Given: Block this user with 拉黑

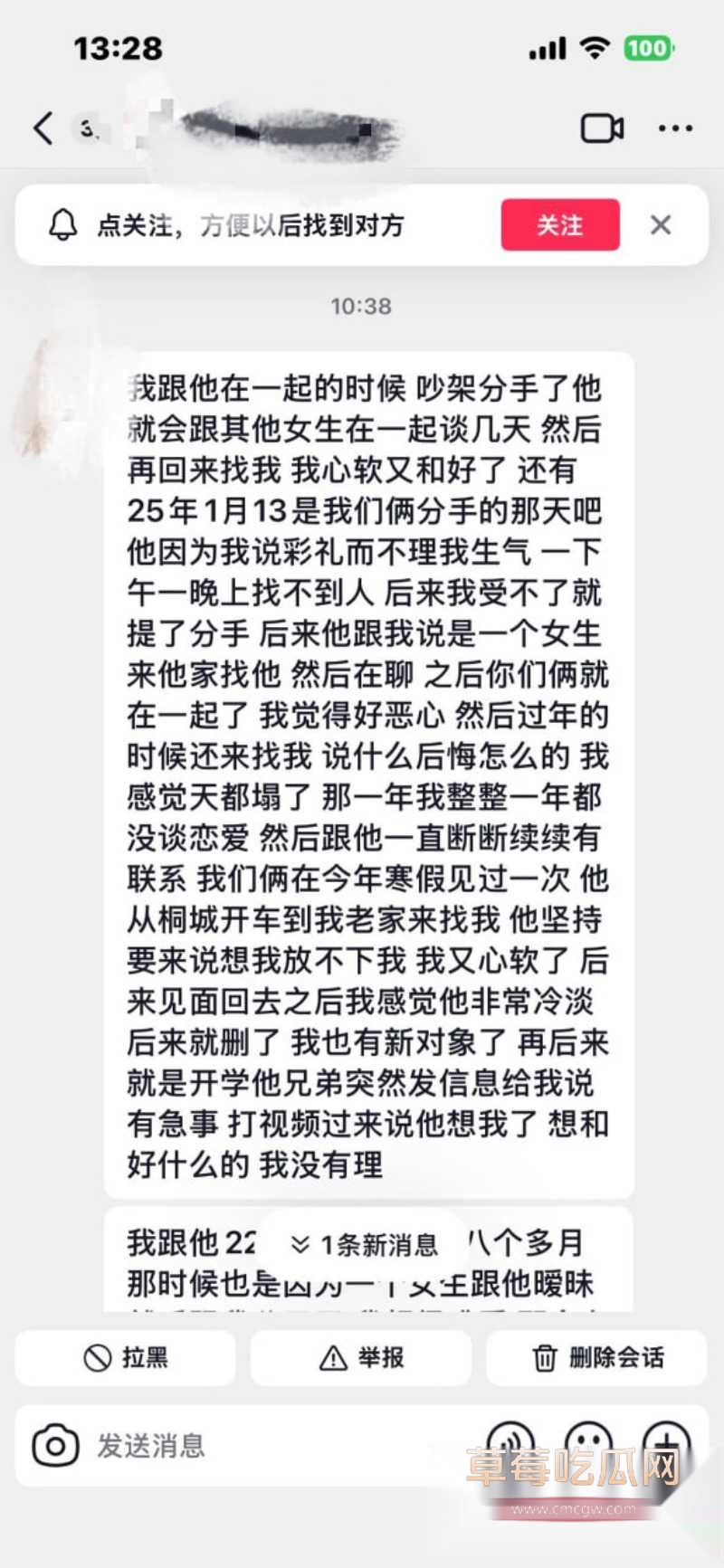Looking at the screenshot, I should (125, 1357).
